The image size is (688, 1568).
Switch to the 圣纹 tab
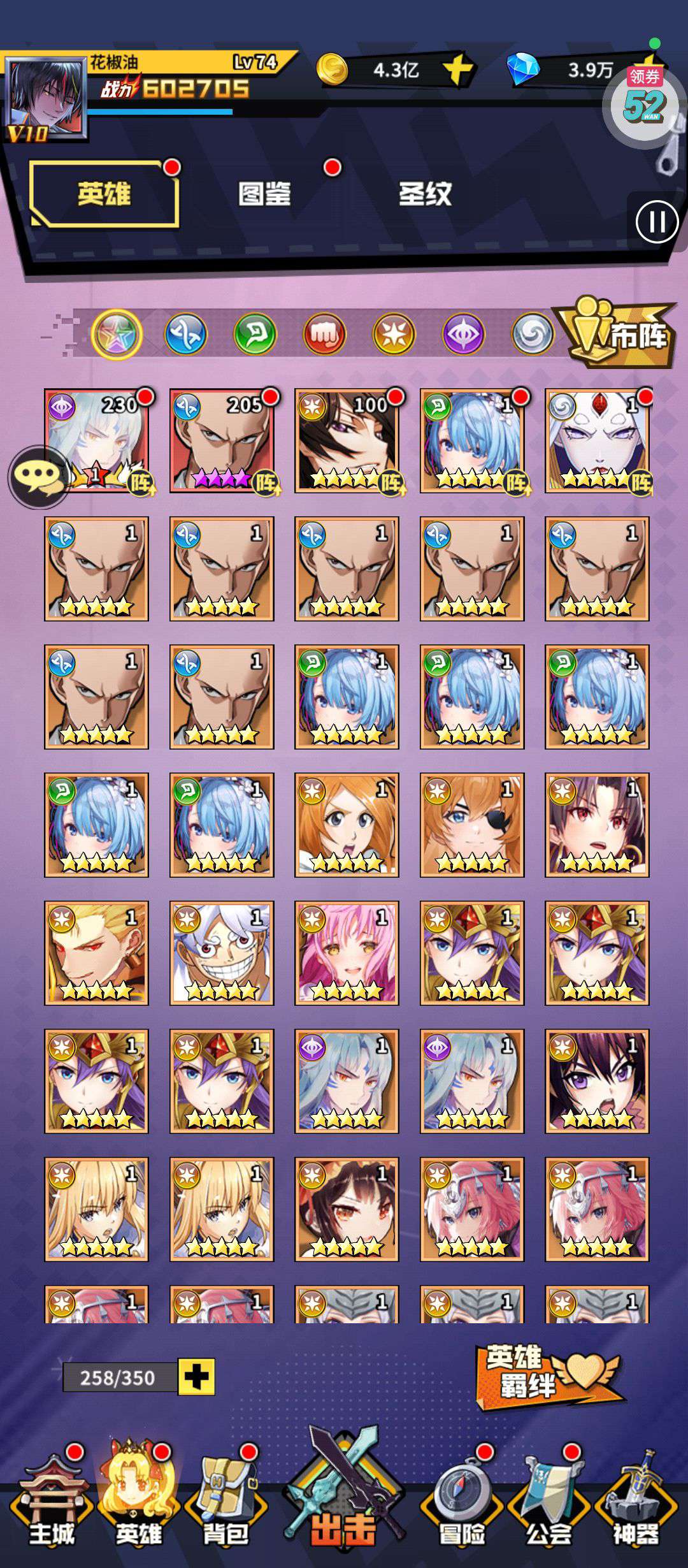[425, 194]
